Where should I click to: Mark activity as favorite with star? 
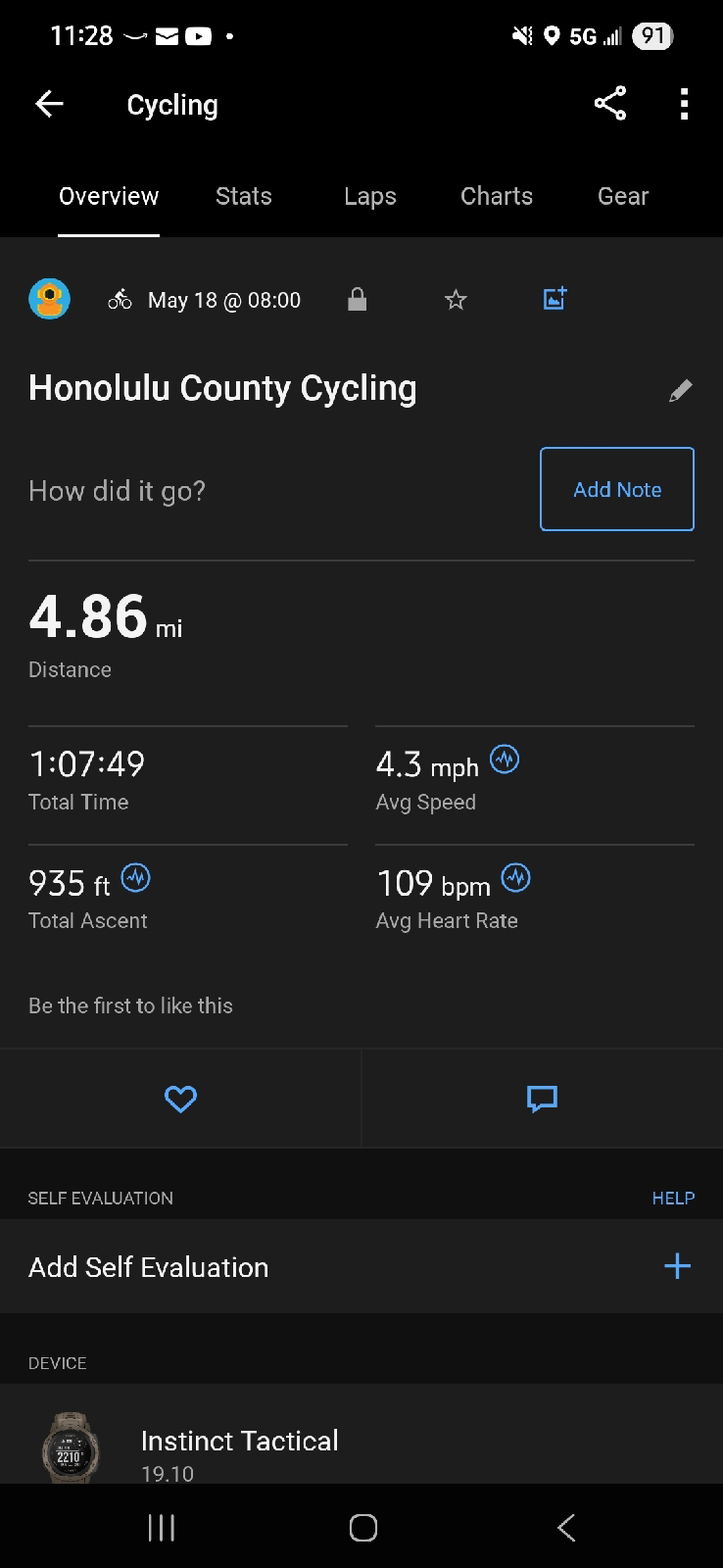[456, 300]
